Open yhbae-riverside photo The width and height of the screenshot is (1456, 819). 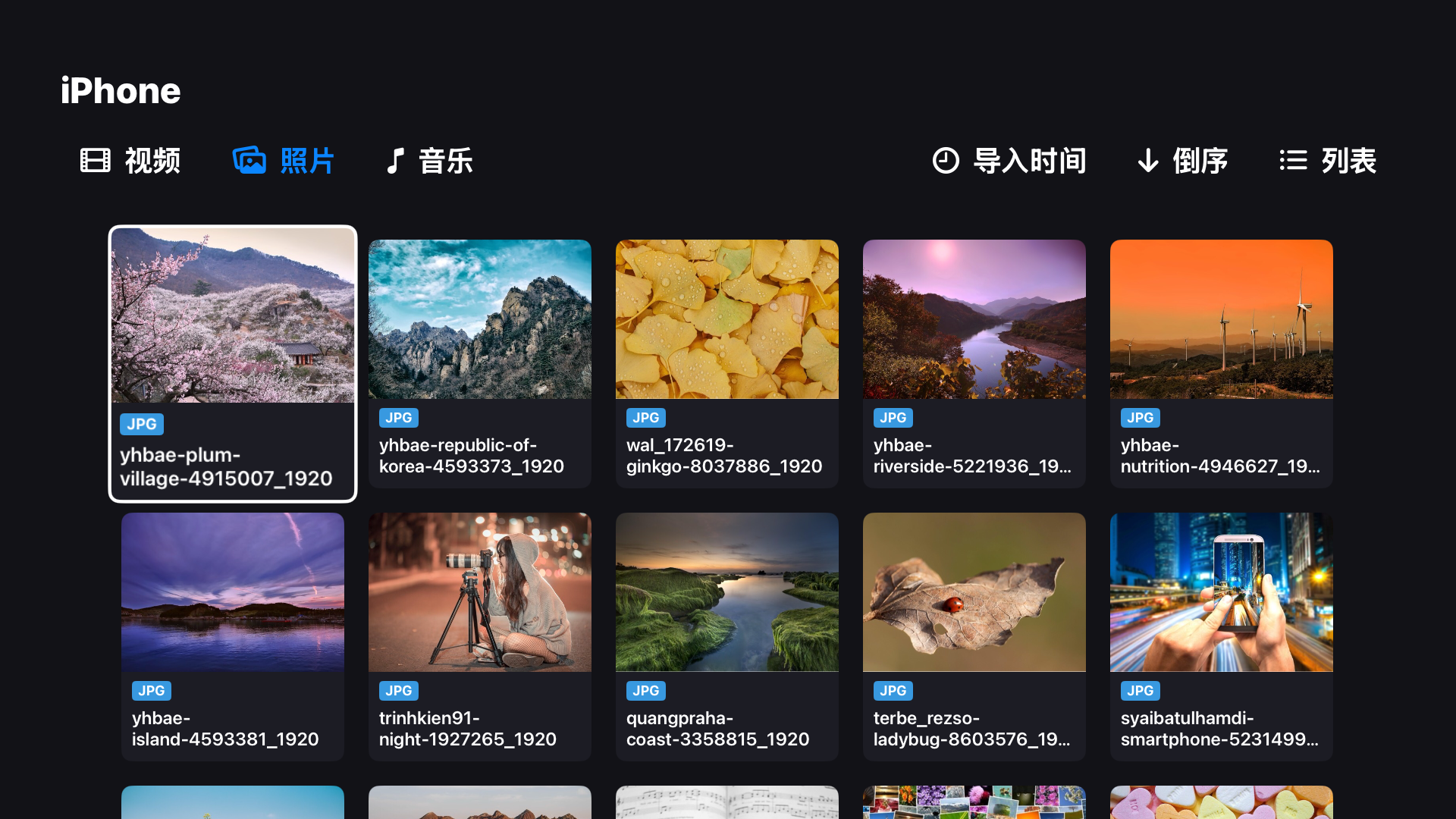coord(974,364)
